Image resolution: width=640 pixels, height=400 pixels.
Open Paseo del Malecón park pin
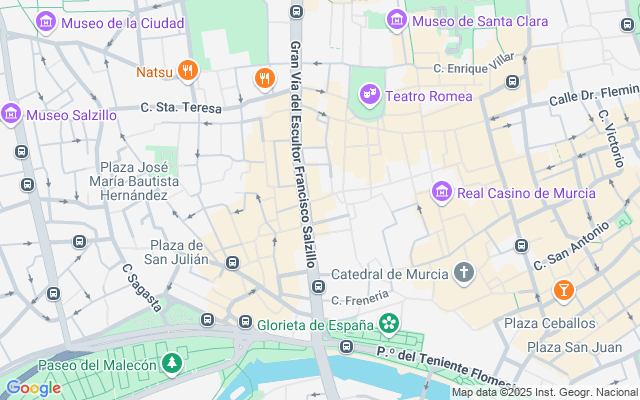coord(174,364)
